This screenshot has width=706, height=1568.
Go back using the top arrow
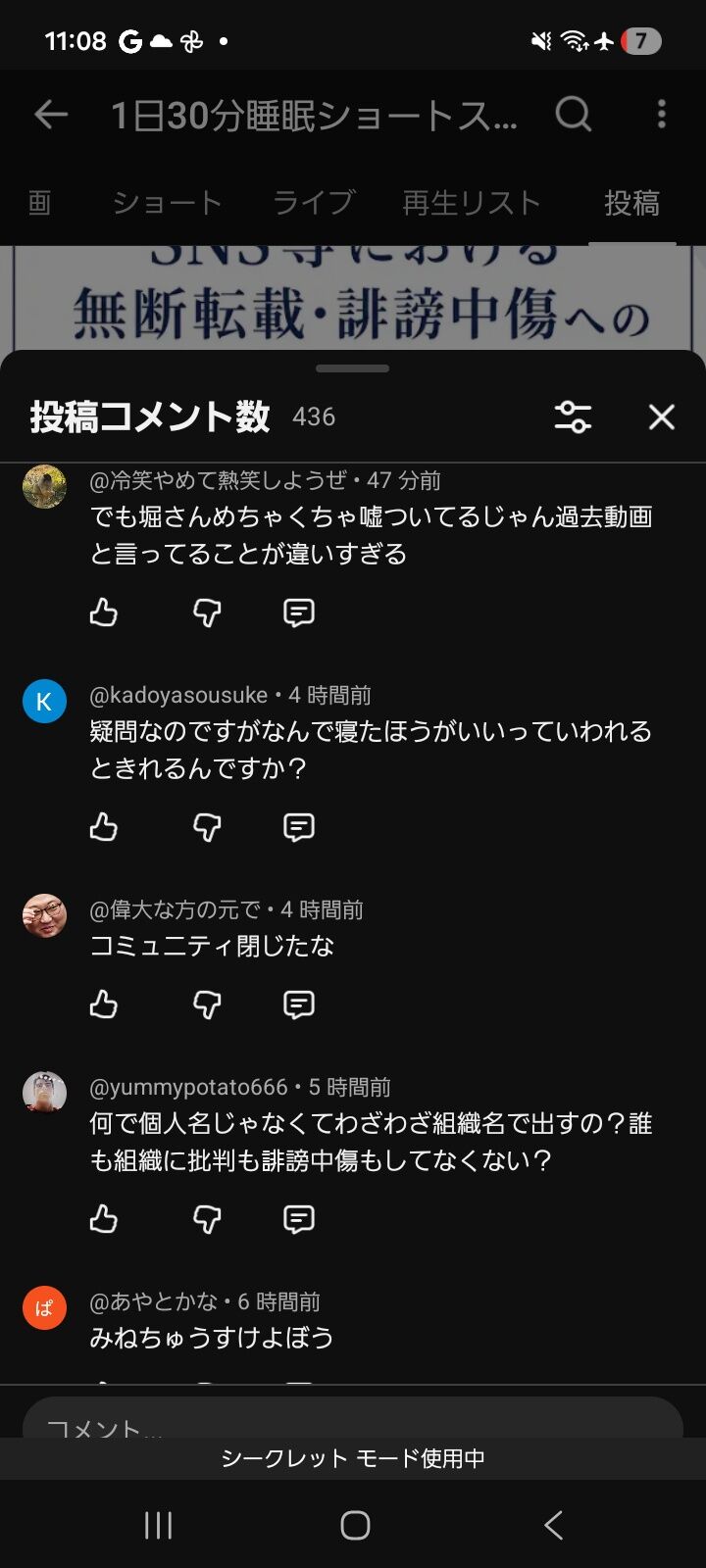(x=51, y=116)
